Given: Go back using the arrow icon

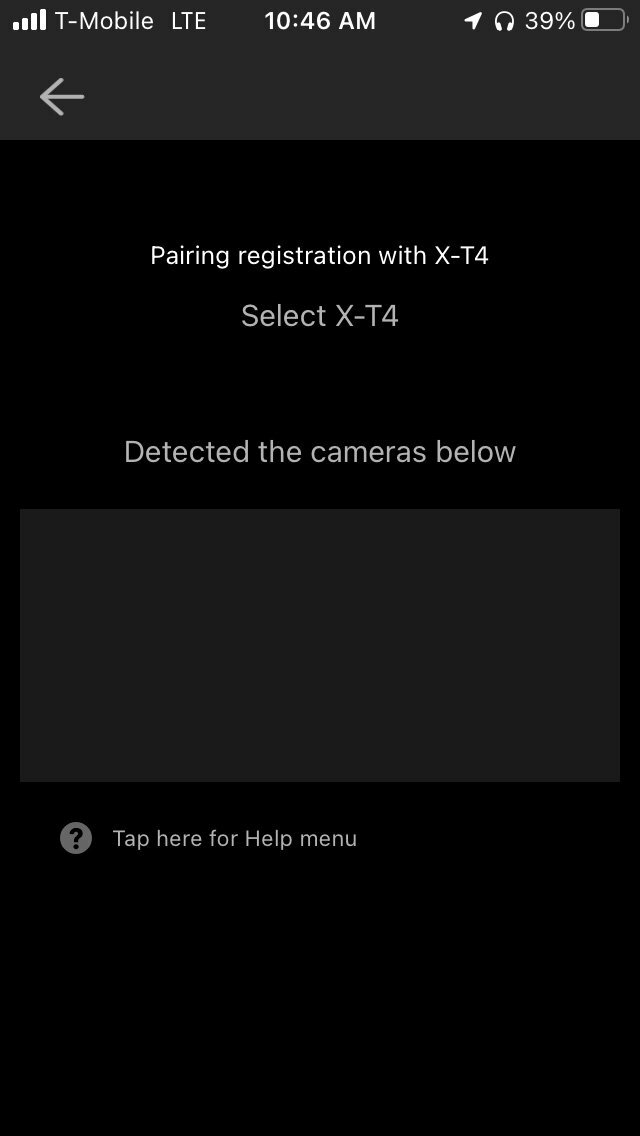Looking at the screenshot, I should coord(62,97).
